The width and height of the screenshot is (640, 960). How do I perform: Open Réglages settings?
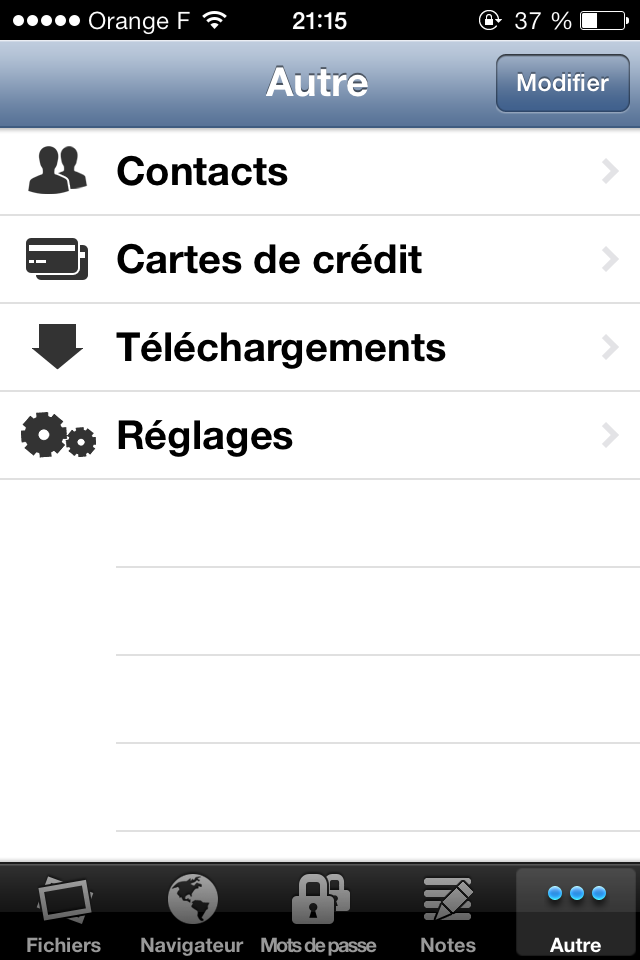point(320,436)
